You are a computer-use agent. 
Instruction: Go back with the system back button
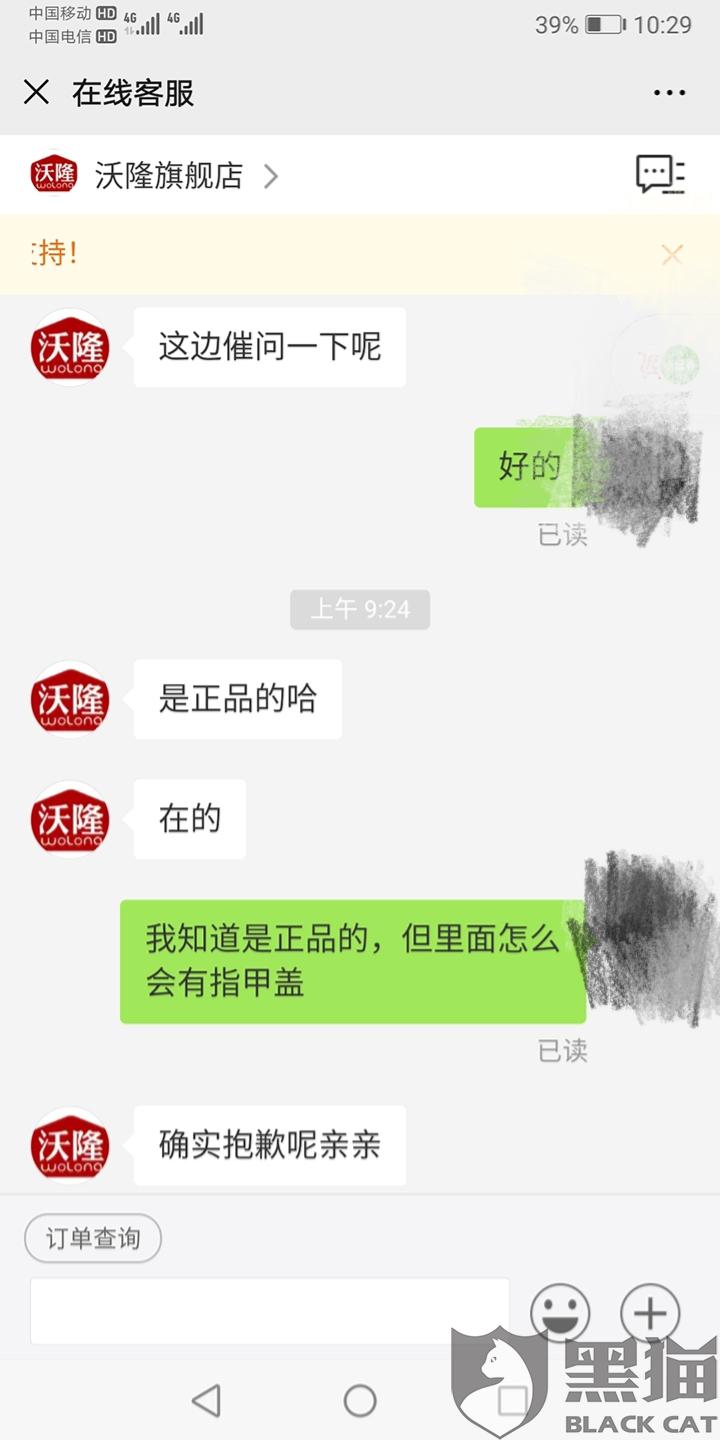click(206, 1400)
